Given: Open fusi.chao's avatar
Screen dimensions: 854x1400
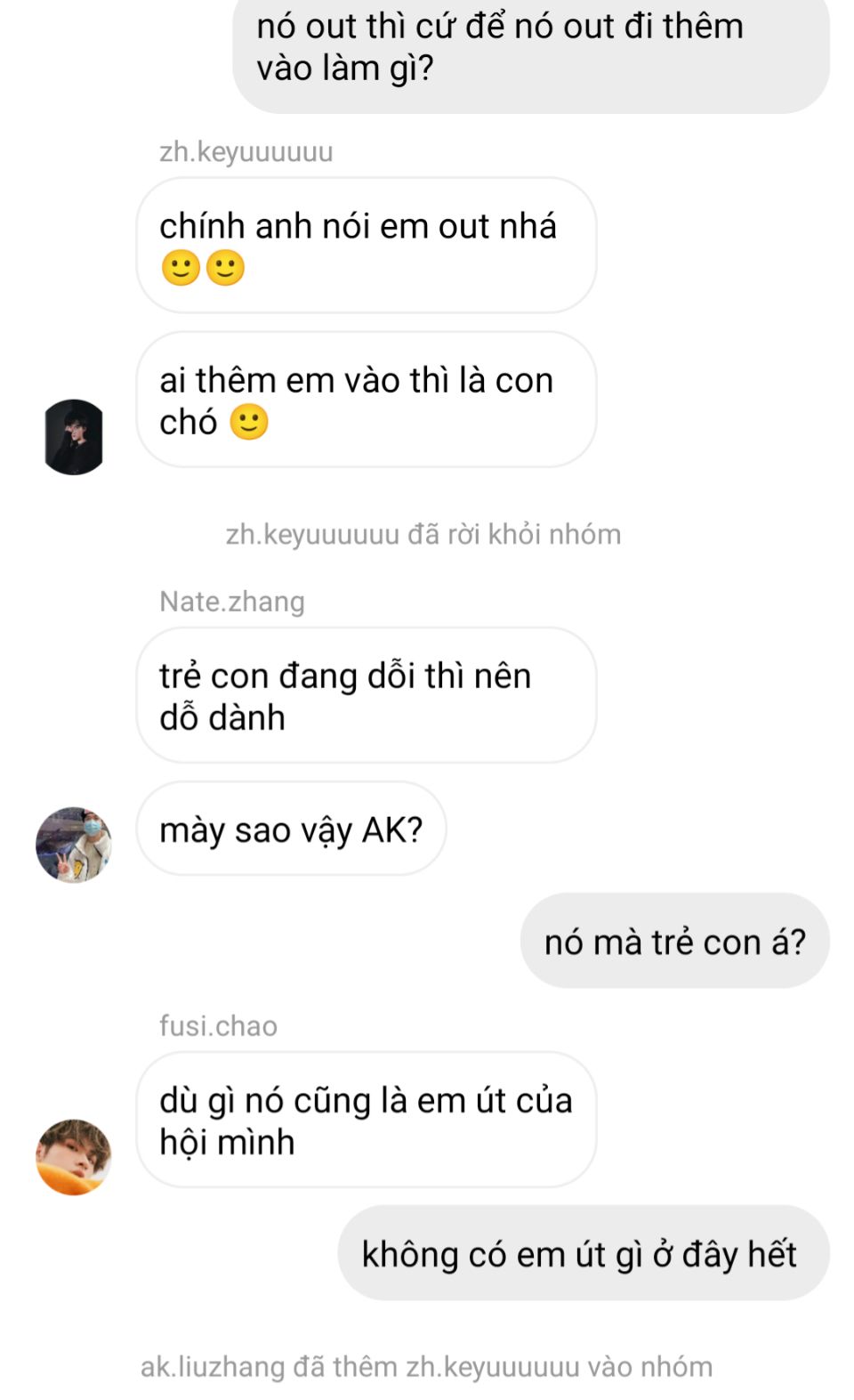Looking at the screenshot, I should pyautogui.click(x=74, y=1156).
